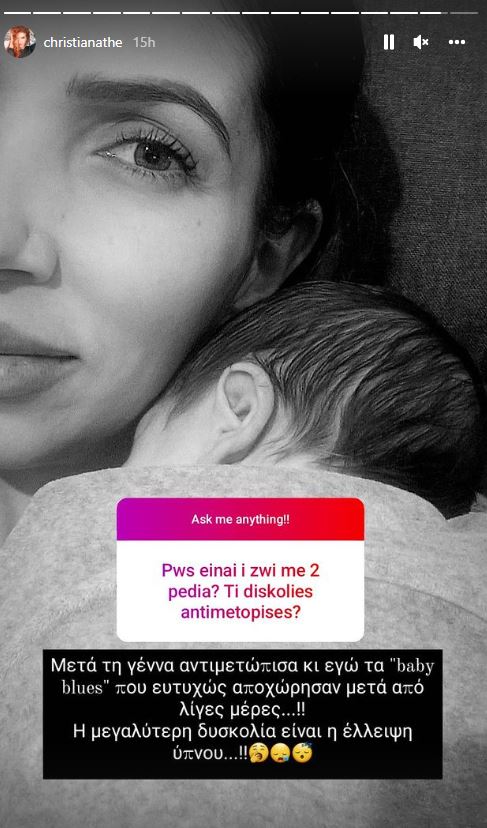Screen dimensions: 487x828
Task: Open christianathe's profile picture
Action: coord(20,42)
